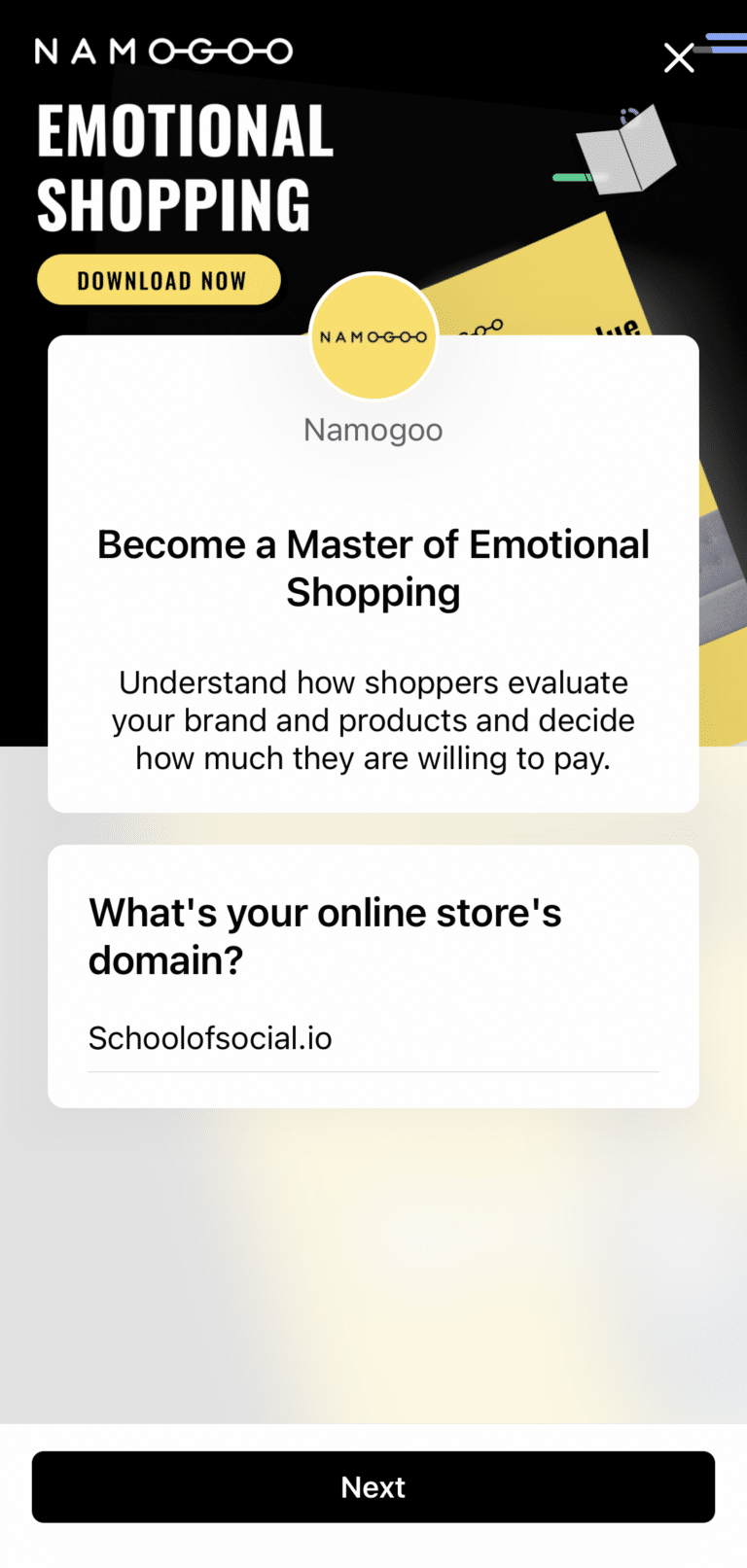Tap the Next button
The width and height of the screenshot is (747, 1568).
click(373, 1486)
